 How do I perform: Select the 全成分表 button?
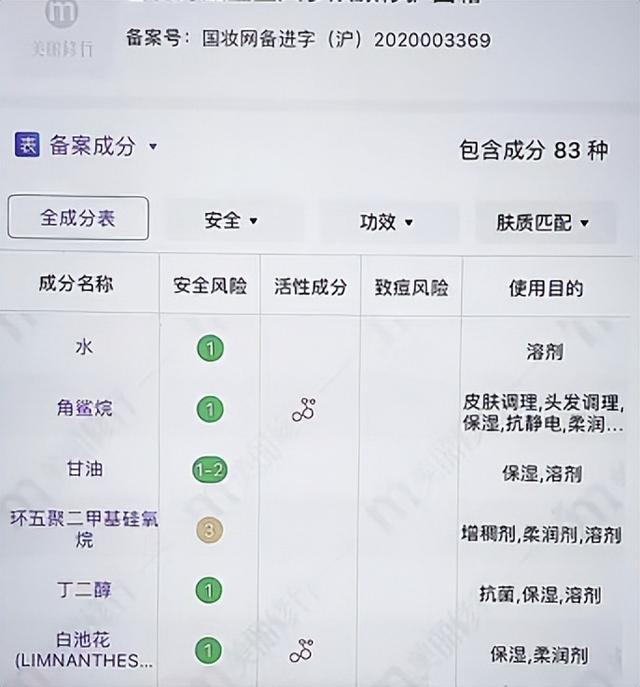[x=78, y=218]
